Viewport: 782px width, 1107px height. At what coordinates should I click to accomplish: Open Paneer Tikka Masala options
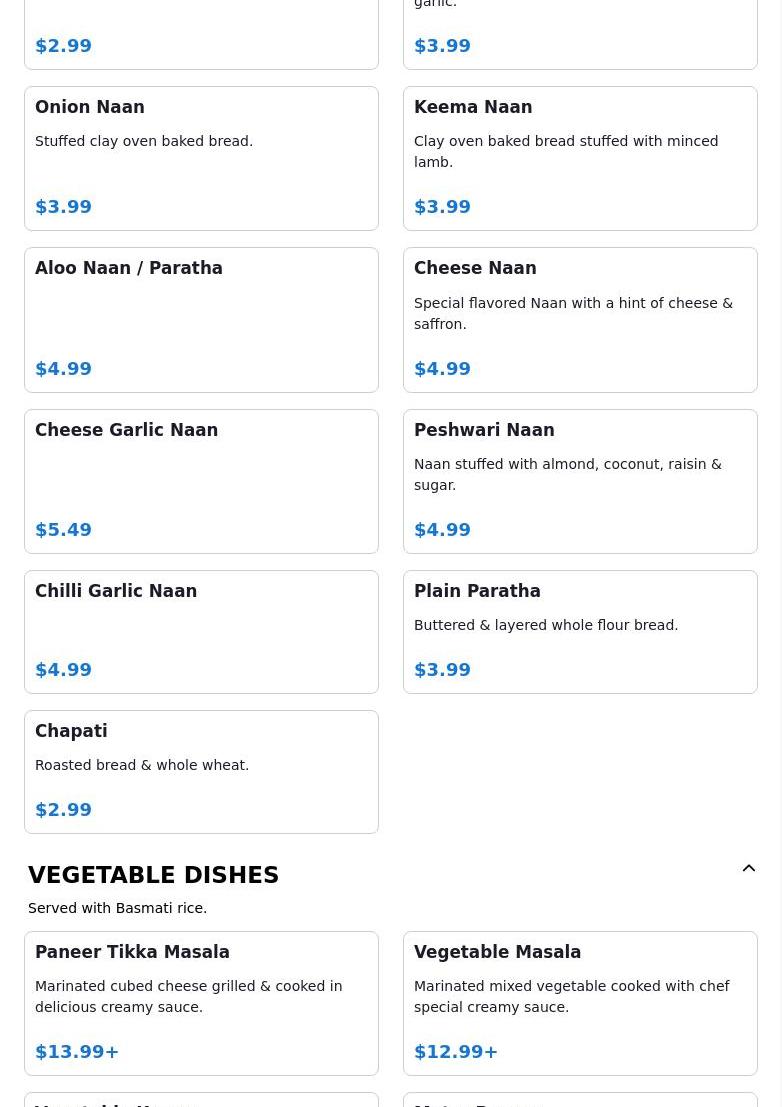[201, 1003]
